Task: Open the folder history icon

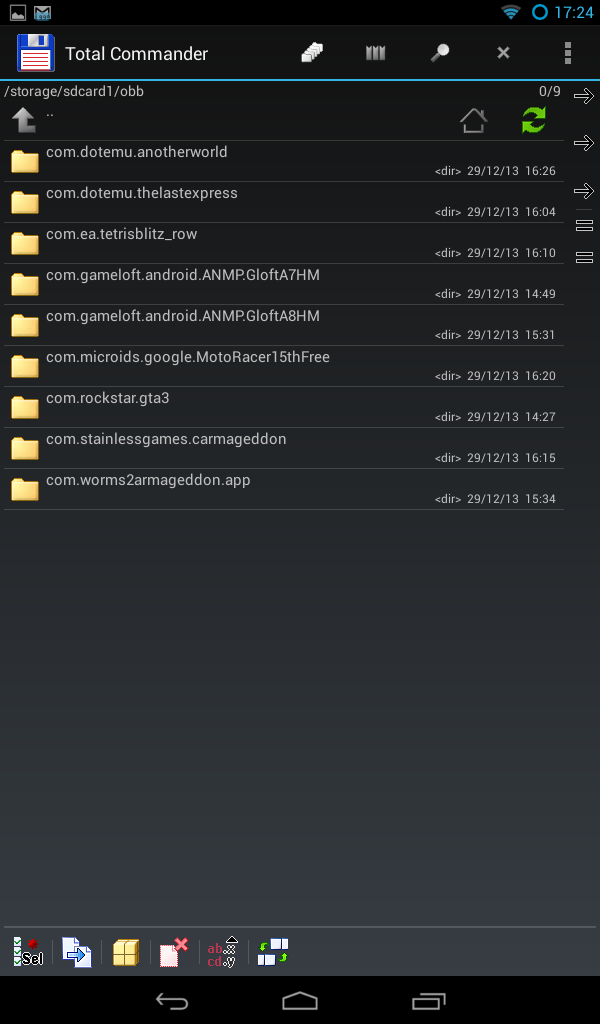Action: [312, 53]
